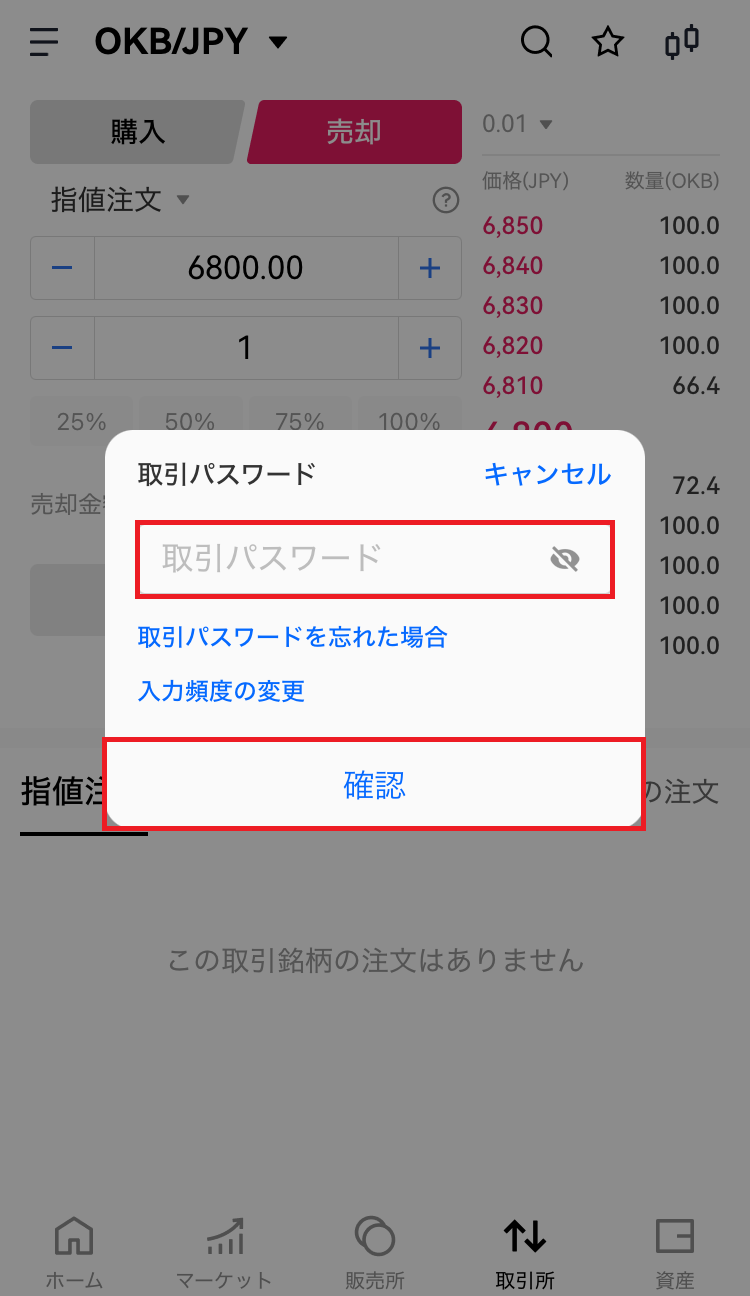Tap the 取引パスワード input field
The width and height of the screenshot is (750, 1296).
click(x=375, y=559)
